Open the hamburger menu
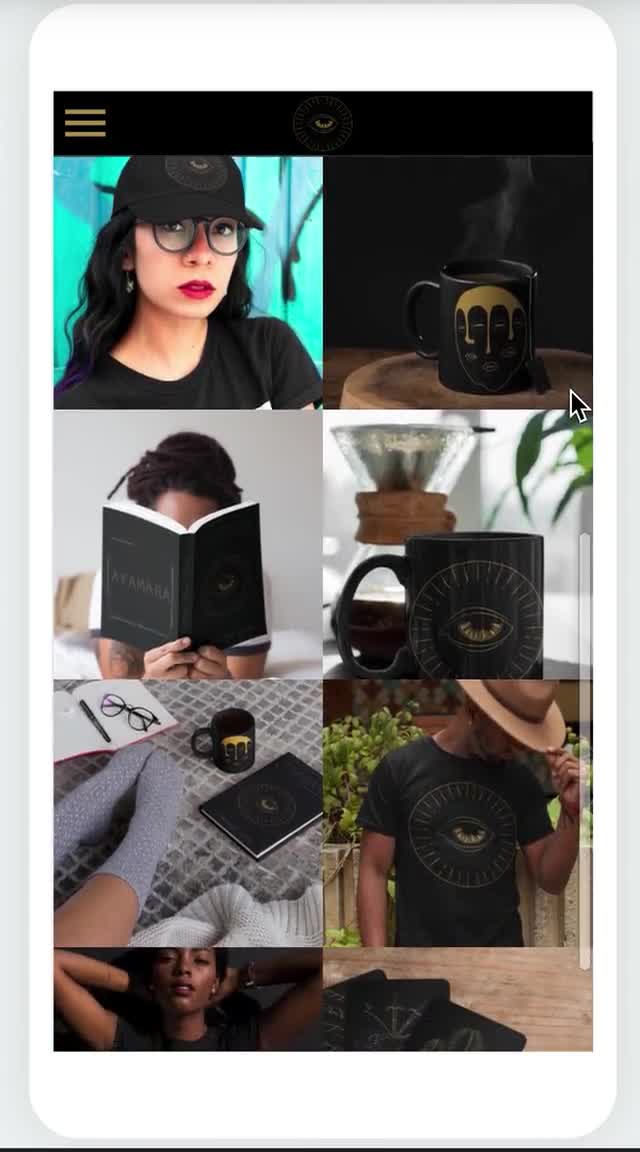 85,123
